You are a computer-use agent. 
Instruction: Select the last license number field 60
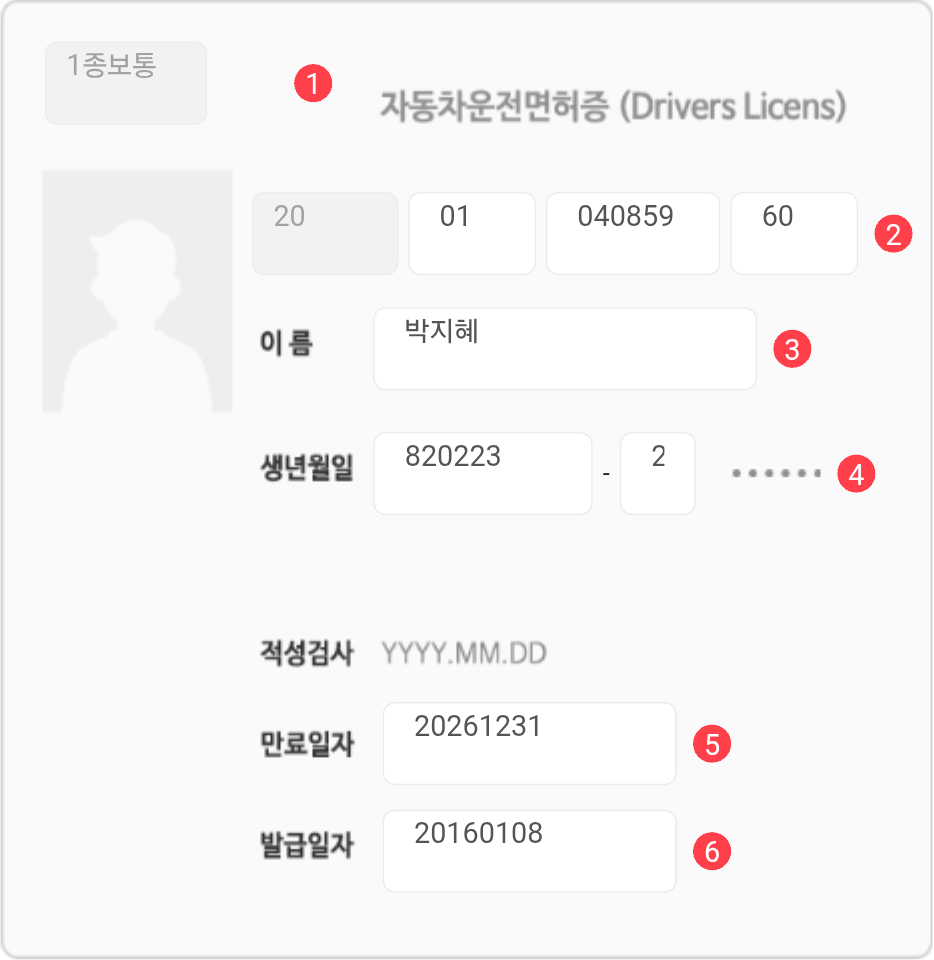(x=793, y=233)
